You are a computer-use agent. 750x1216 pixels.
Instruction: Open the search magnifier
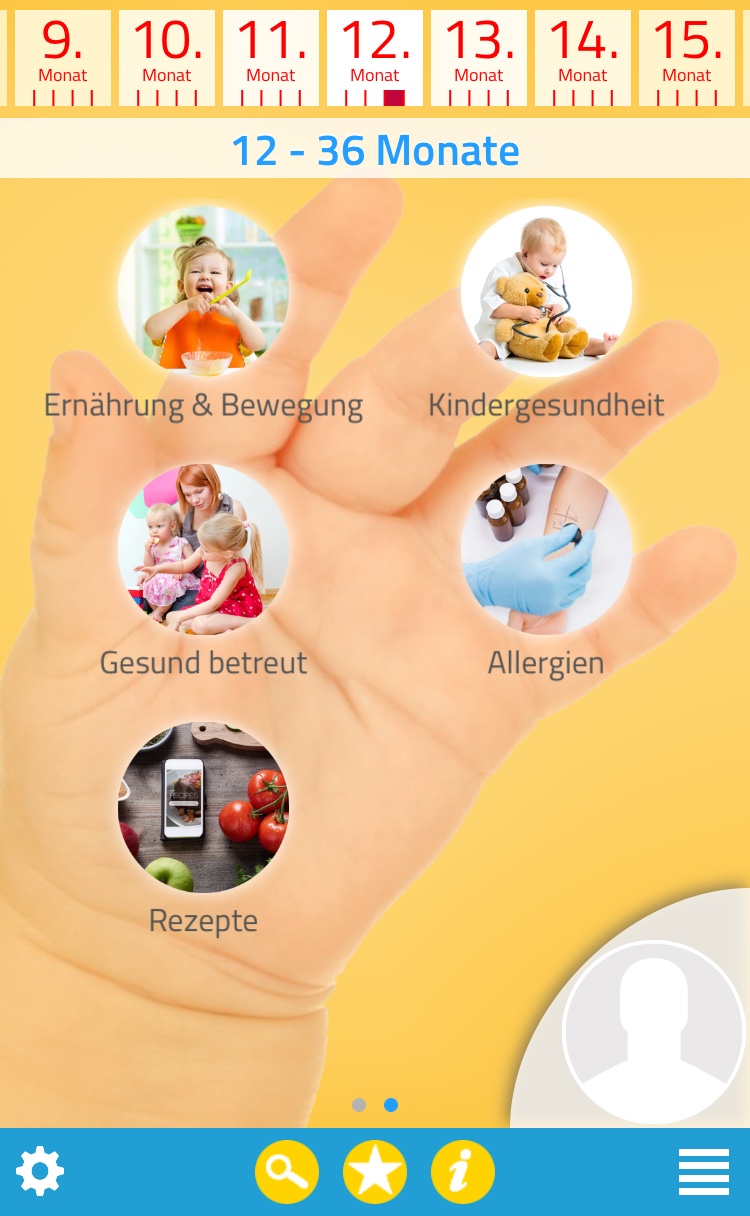[x=287, y=1171]
